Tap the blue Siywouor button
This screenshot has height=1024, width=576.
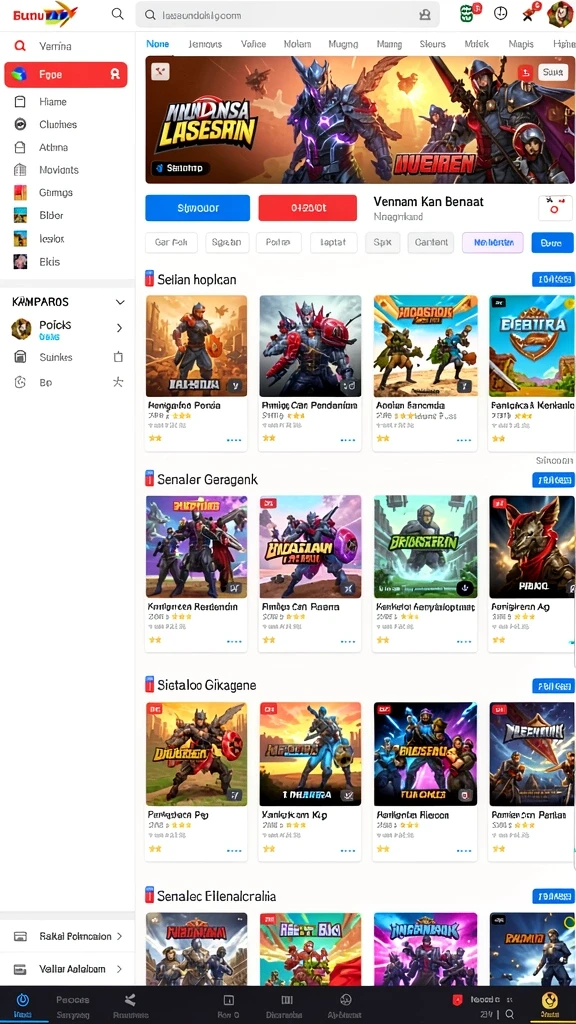(197, 208)
